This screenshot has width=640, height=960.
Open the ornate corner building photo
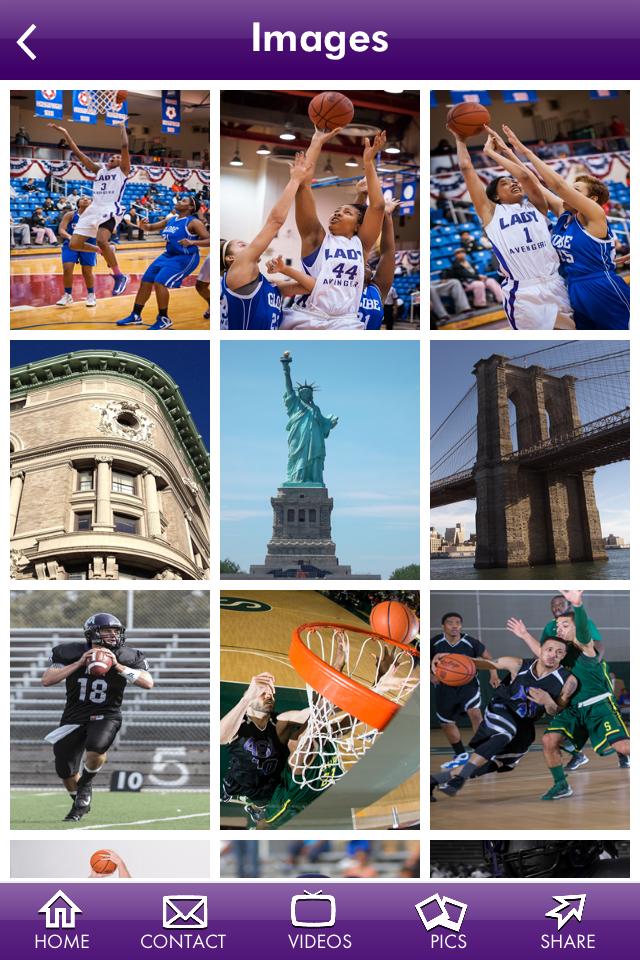pyautogui.click(x=110, y=460)
